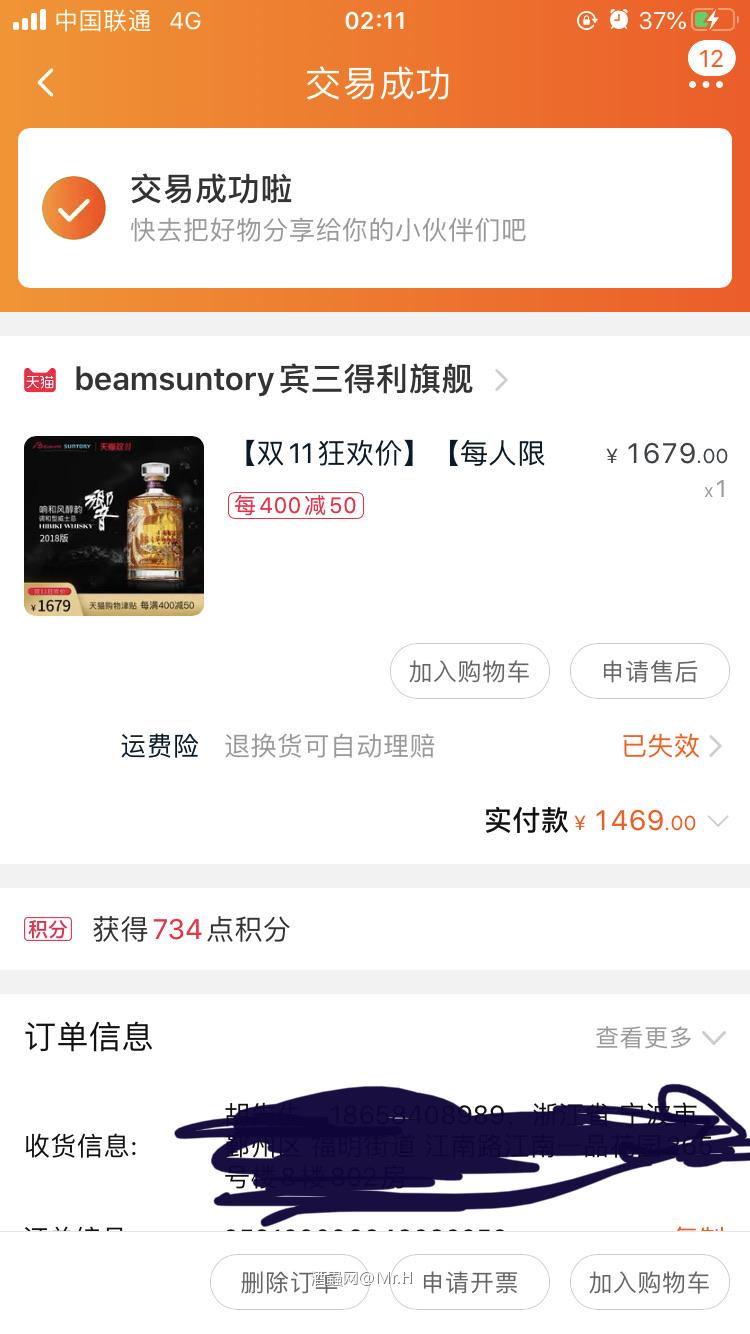This screenshot has width=750, height=1334.
Task: Tap the orientation lock icon in the status bar
Action: (587, 18)
